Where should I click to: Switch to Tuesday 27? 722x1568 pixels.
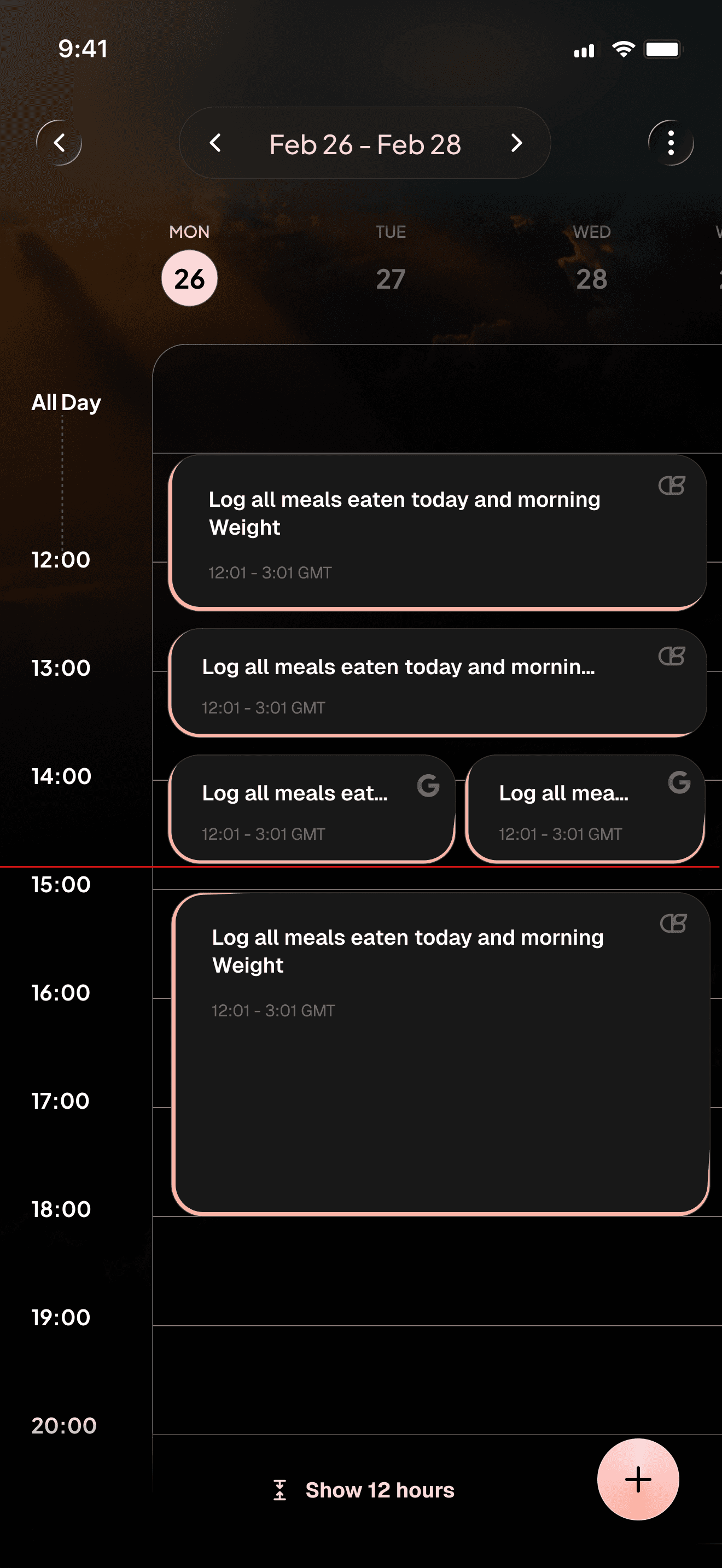tap(390, 278)
